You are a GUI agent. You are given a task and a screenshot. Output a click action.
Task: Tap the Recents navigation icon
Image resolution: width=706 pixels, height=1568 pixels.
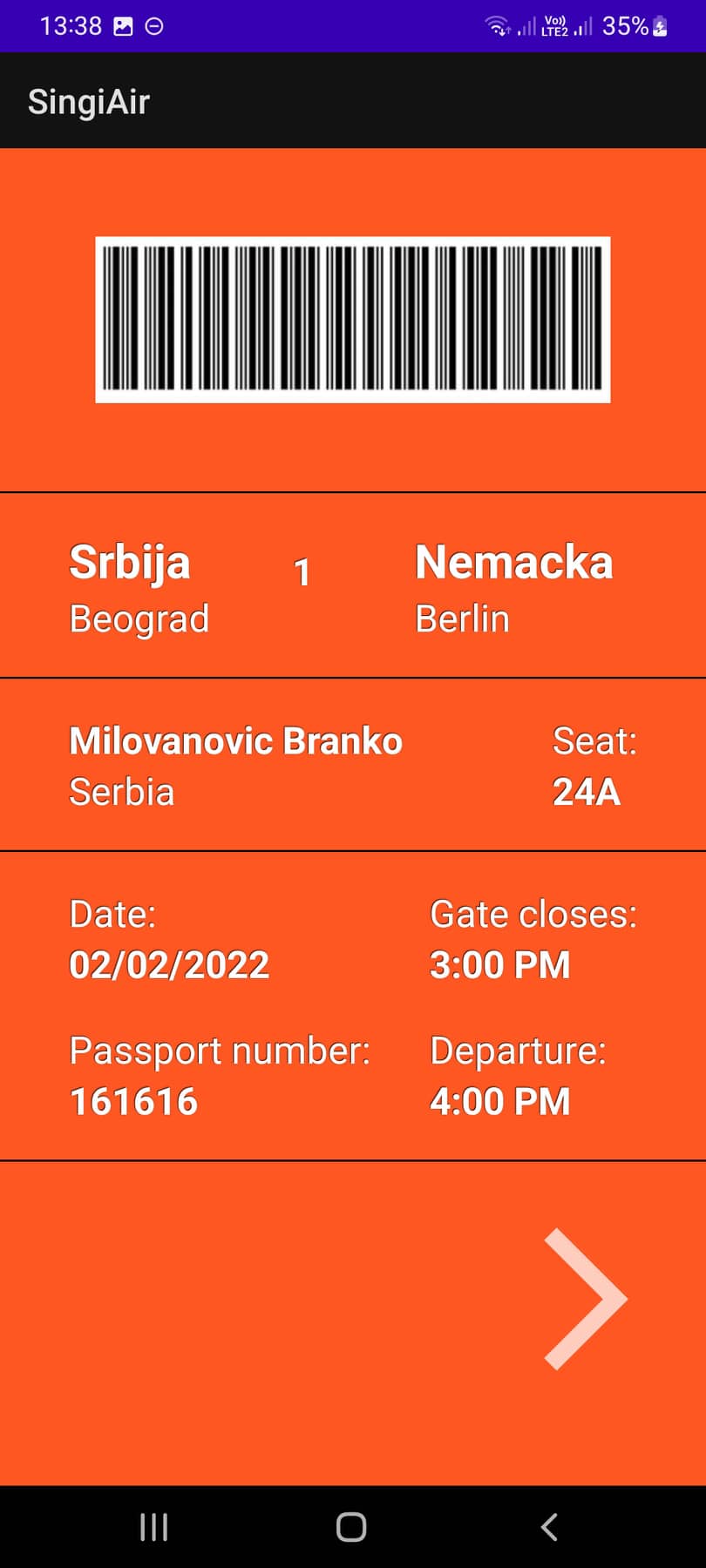click(x=153, y=1526)
